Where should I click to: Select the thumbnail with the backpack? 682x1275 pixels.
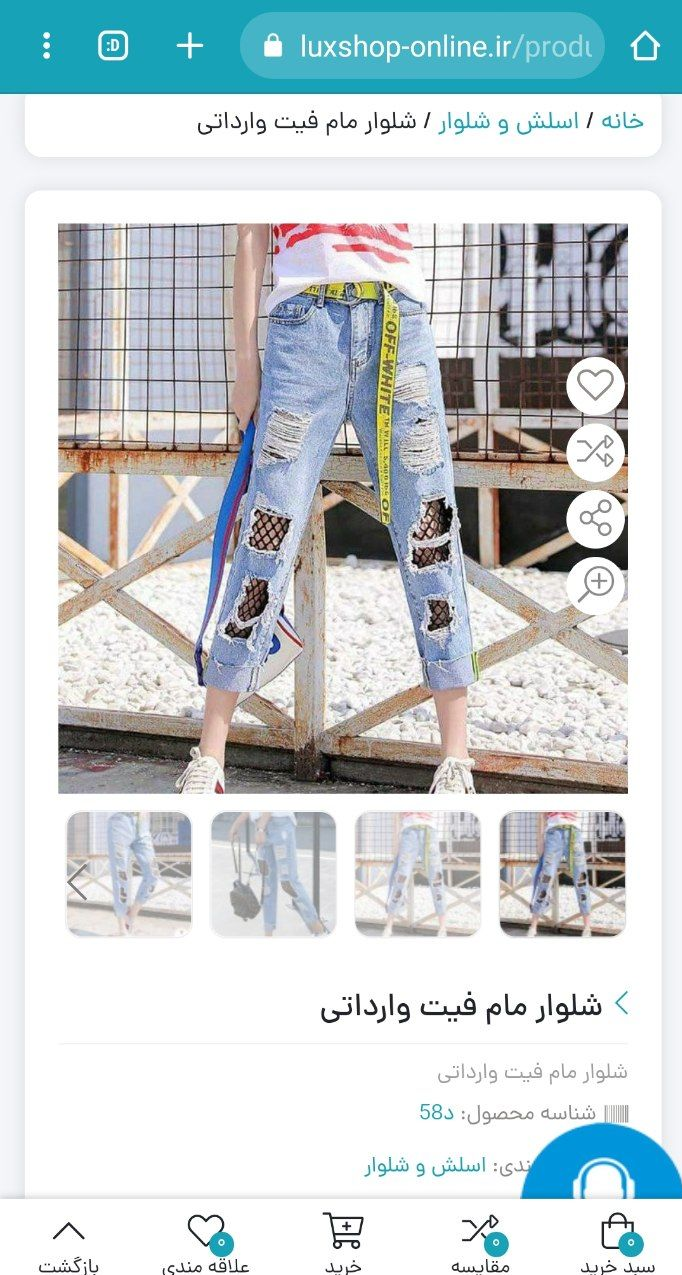(x=273, y=874)
